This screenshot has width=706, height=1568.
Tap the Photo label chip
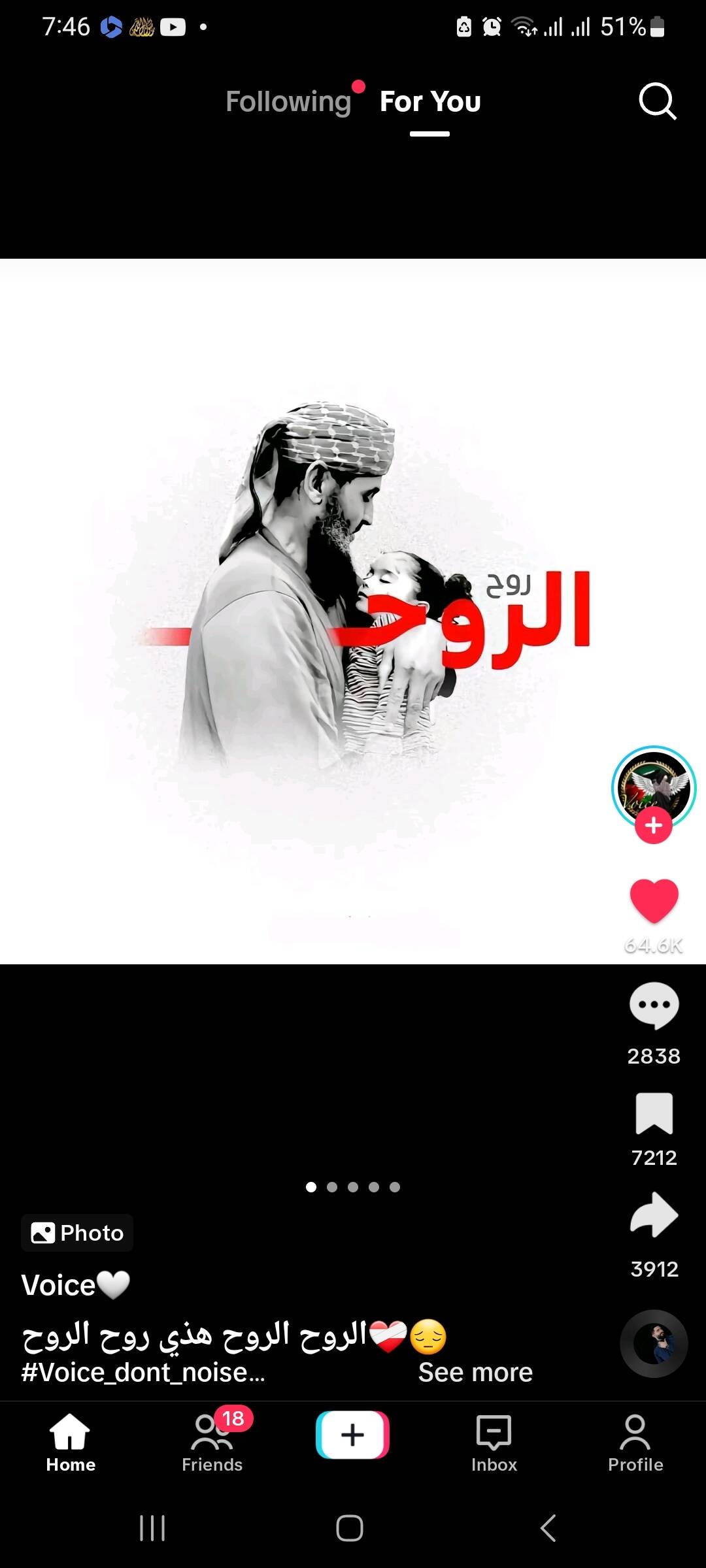(77, 1233)
